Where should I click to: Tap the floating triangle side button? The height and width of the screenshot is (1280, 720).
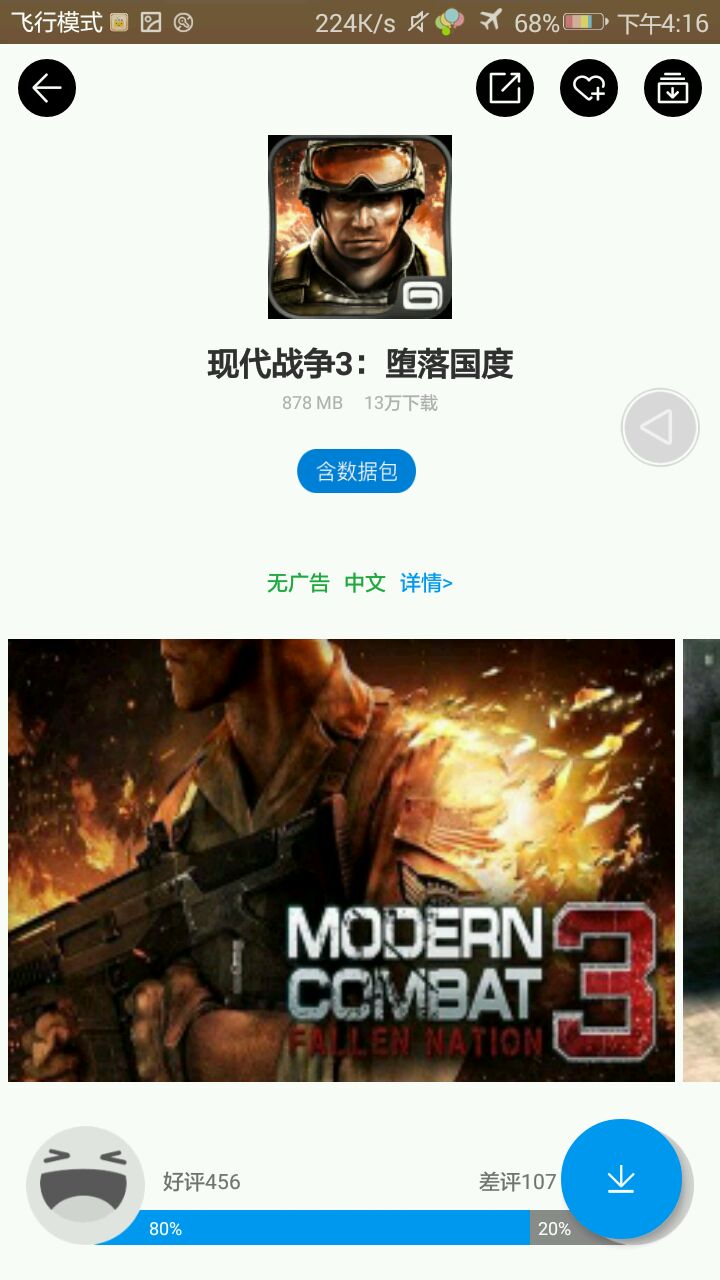(660, 428)
